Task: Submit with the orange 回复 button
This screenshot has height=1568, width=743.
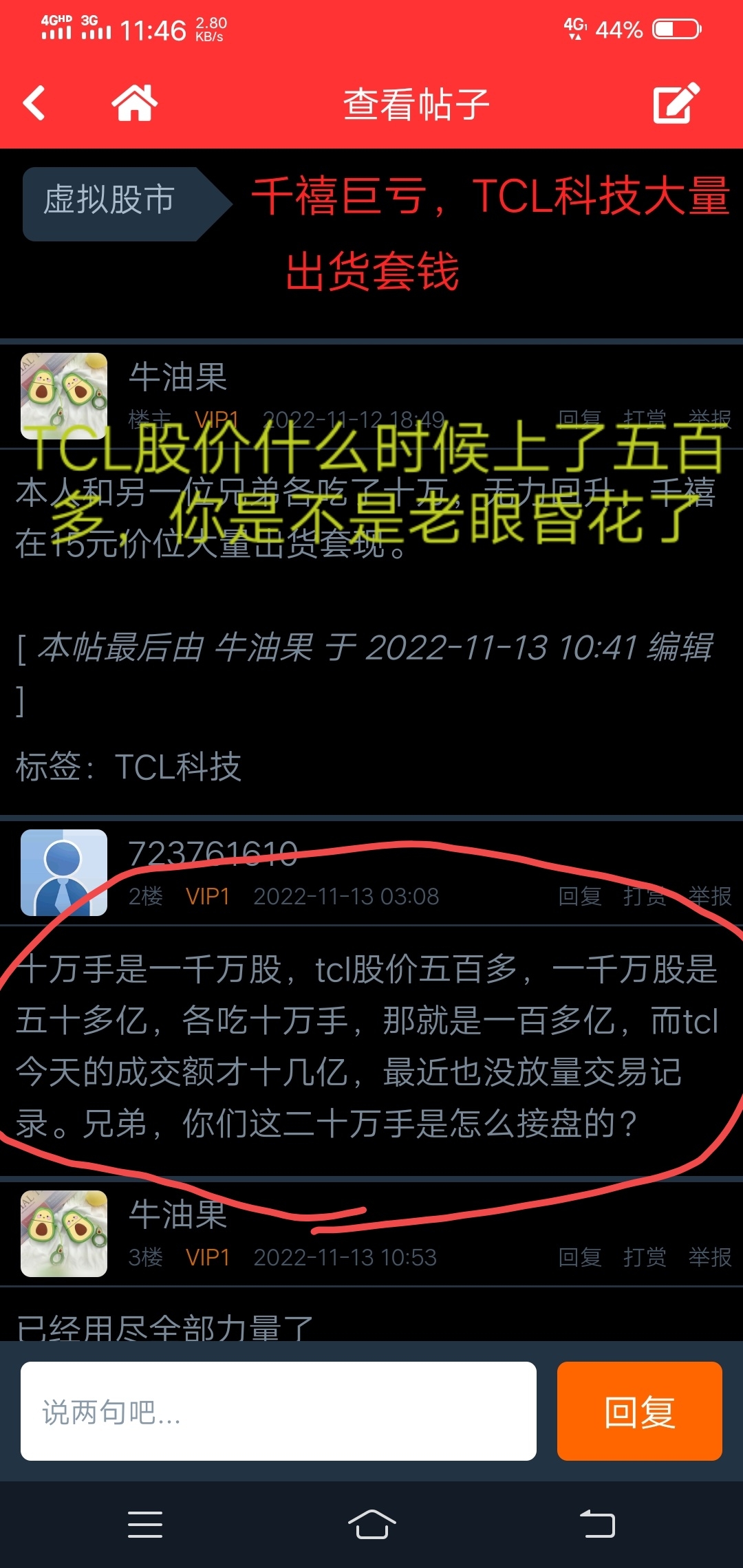Action: [x=640, y=1411]
